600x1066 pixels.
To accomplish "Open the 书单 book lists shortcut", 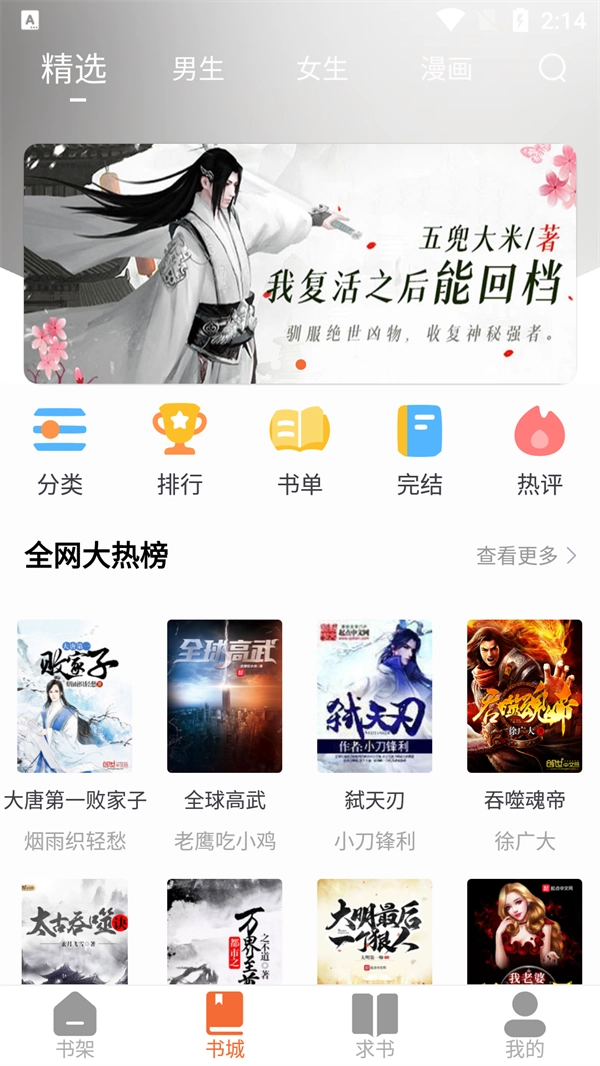I will coord(300,450).
